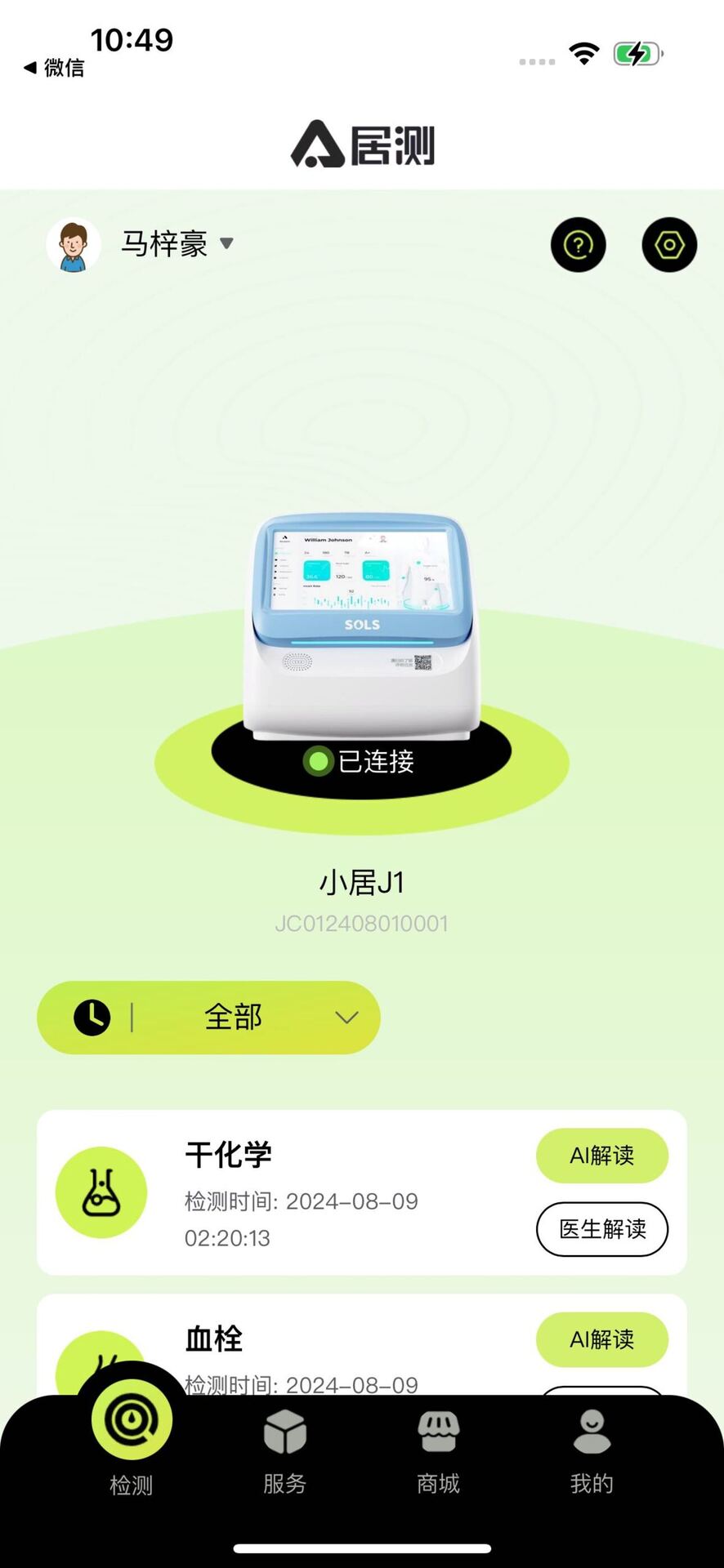Viewport: 724px width, 1568px height.
Task: Open the help question mark icon
Action: pyautogui.click(x=579, y=244)
